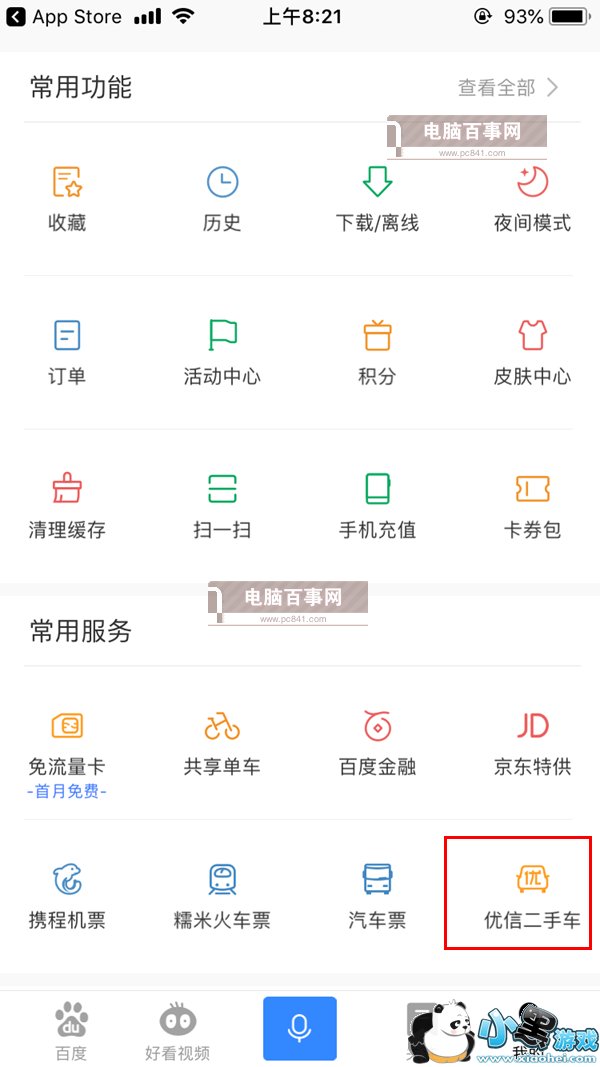Switch to the 百度 tab
The width and height of the screenshot is (600, 1067).
(x=71, y=1030)
